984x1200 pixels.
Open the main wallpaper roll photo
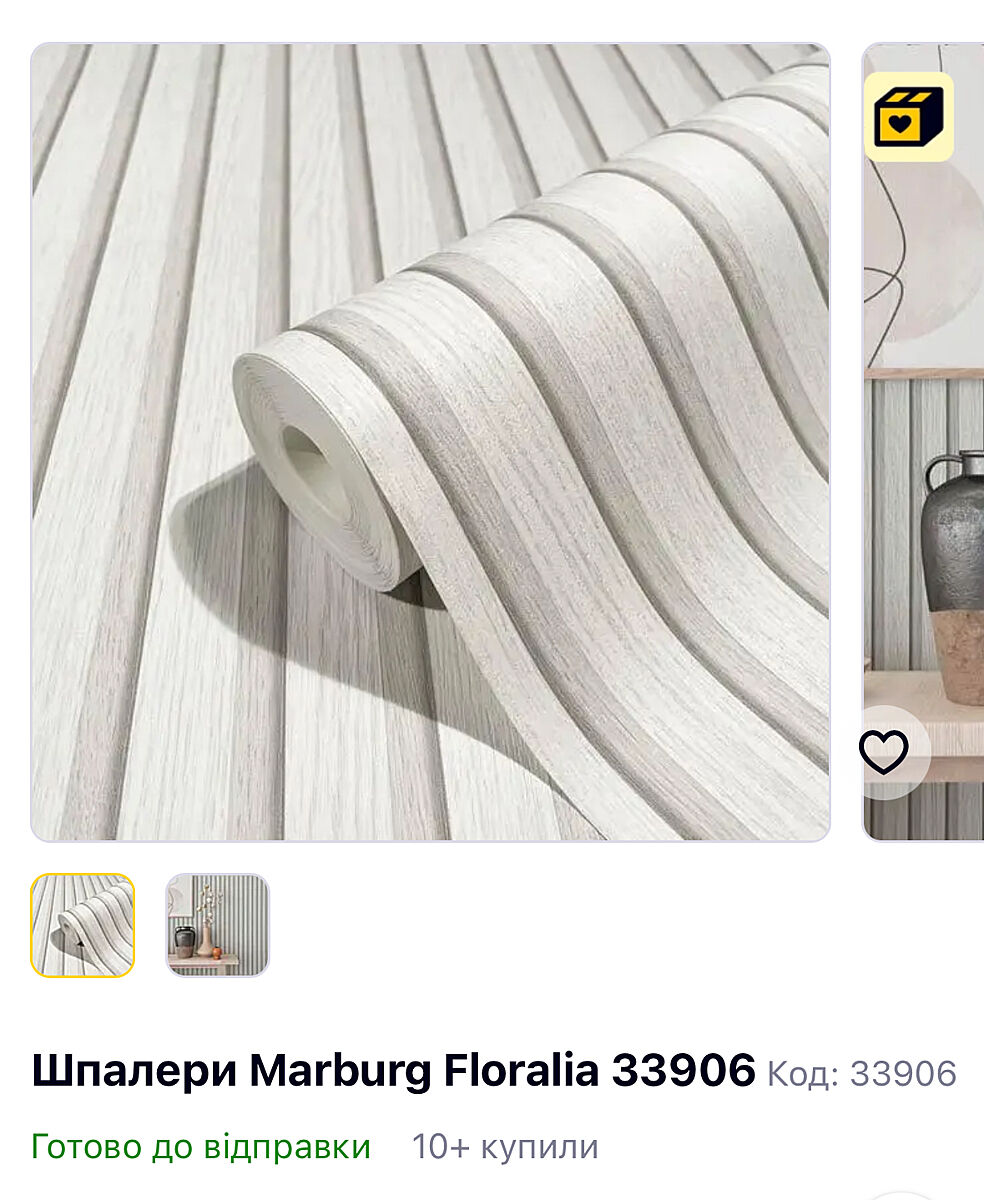coord(430,442)
